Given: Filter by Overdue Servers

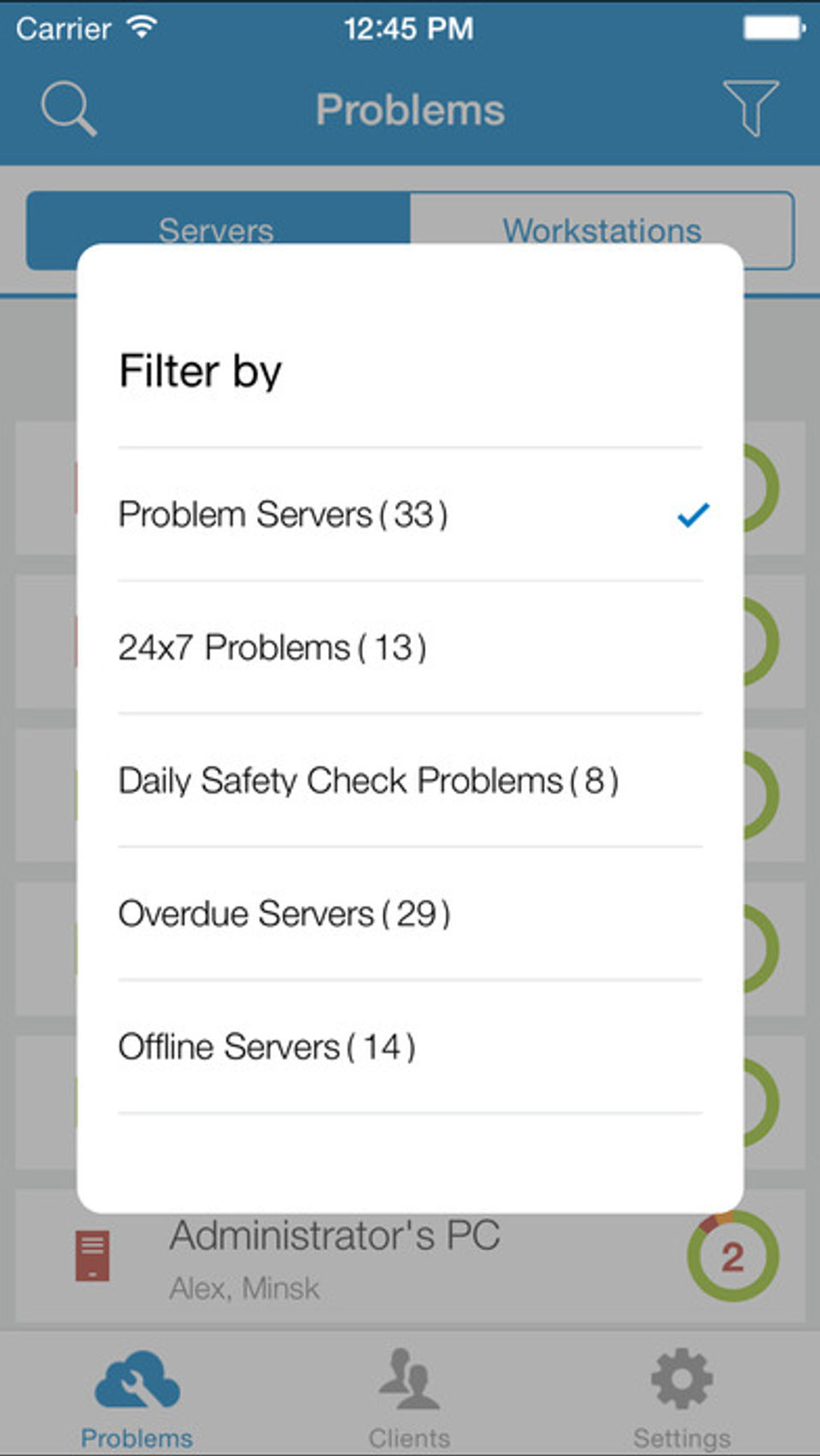Looking at the screenshot, I should pos(410,914).
